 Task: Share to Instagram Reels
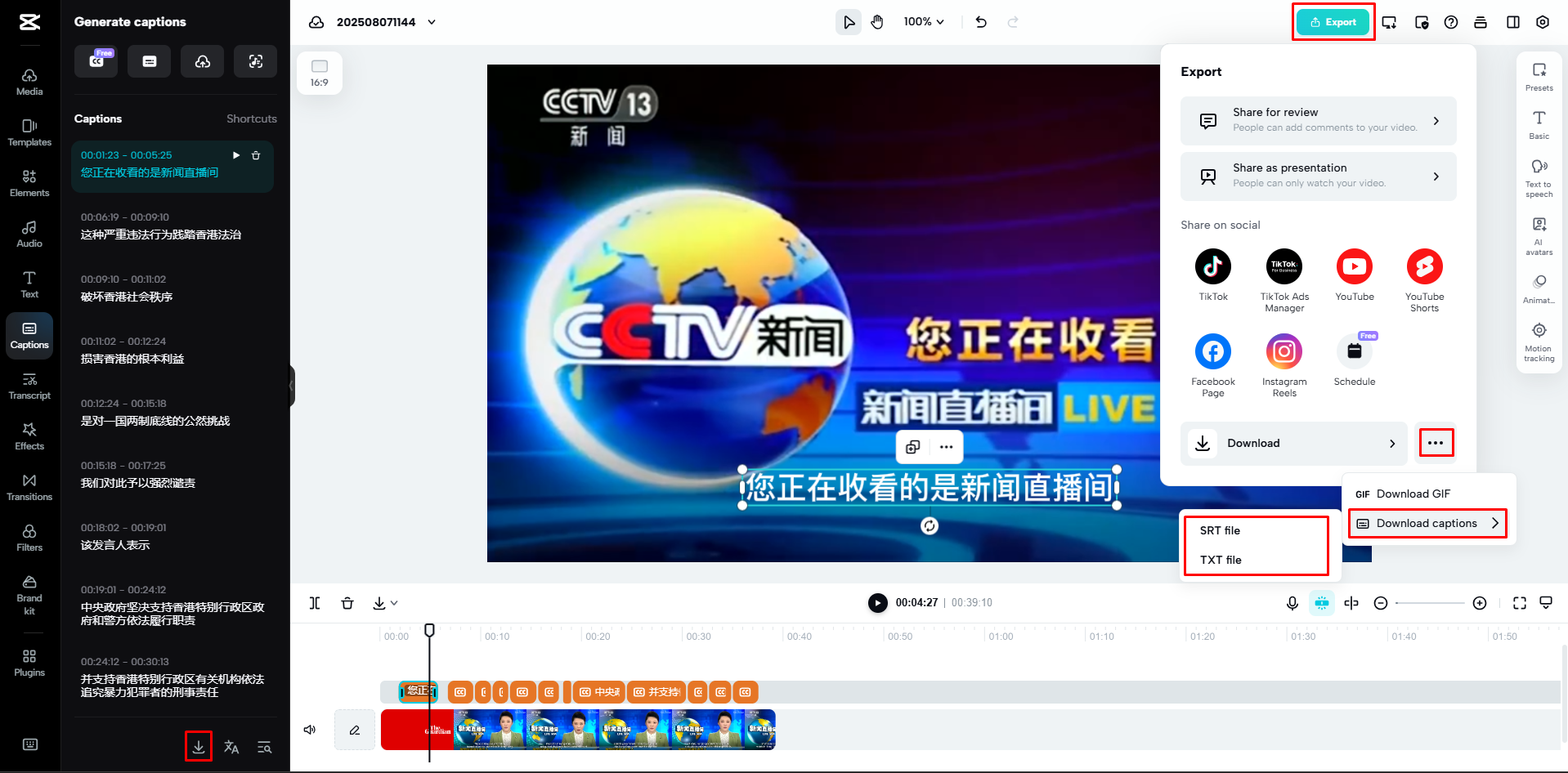point(1284,352)
